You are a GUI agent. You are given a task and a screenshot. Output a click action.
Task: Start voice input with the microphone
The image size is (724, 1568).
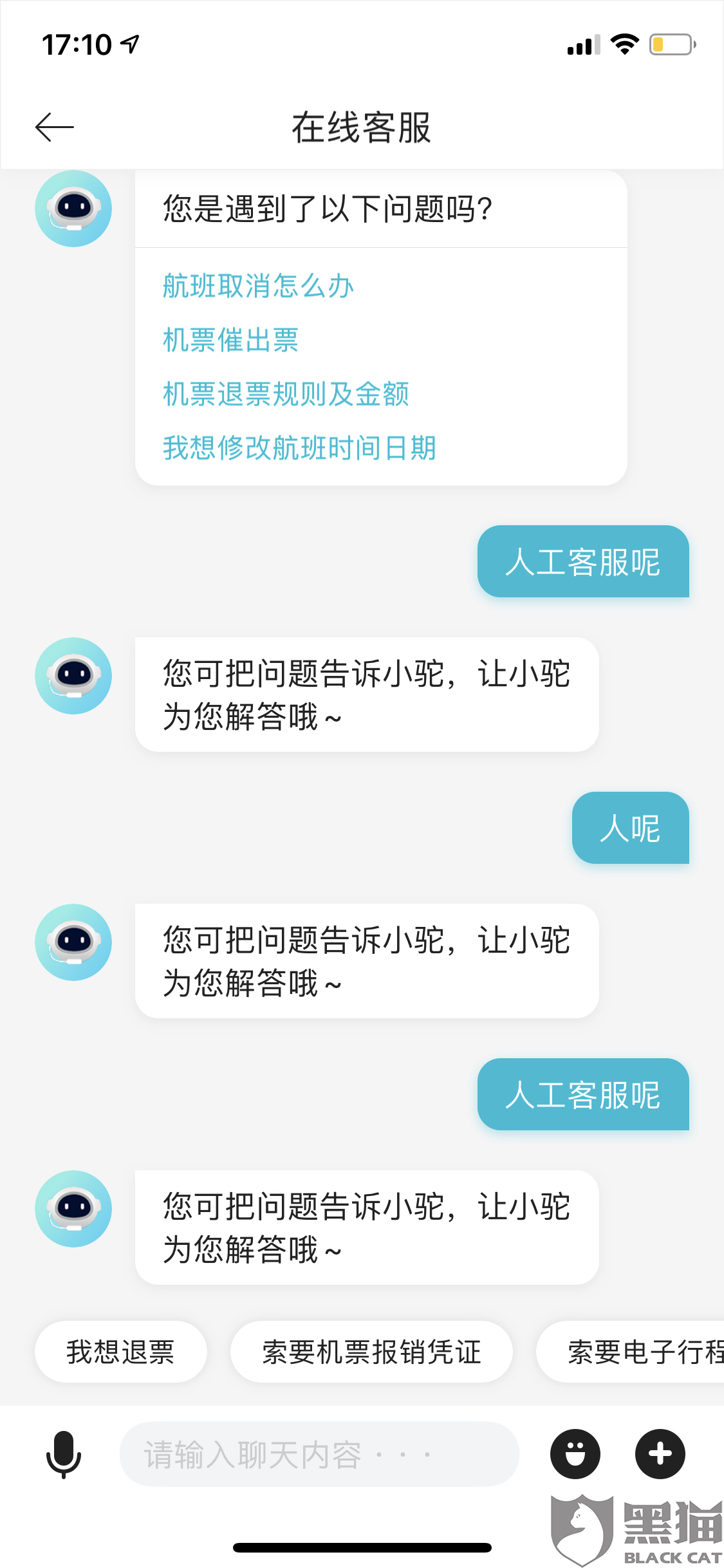point(64,1454)
